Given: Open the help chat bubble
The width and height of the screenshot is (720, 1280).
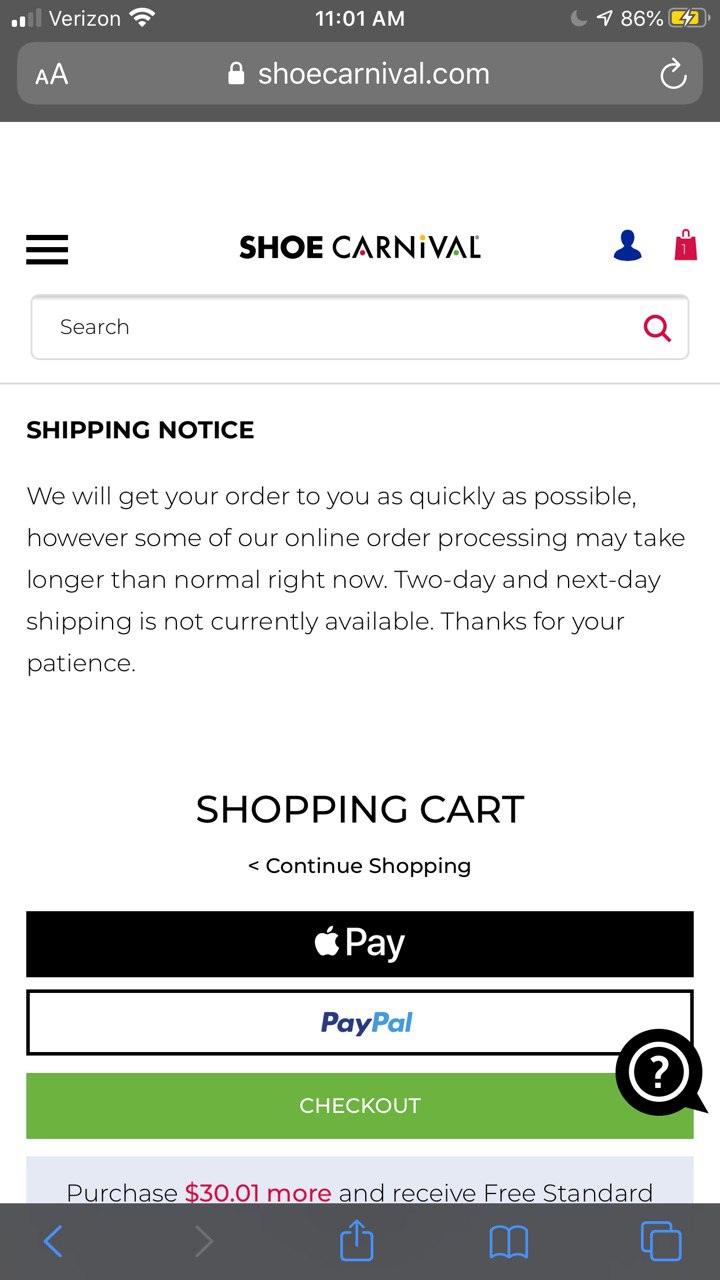Looking at the screenshot, I should click(x=660, y=1072).
